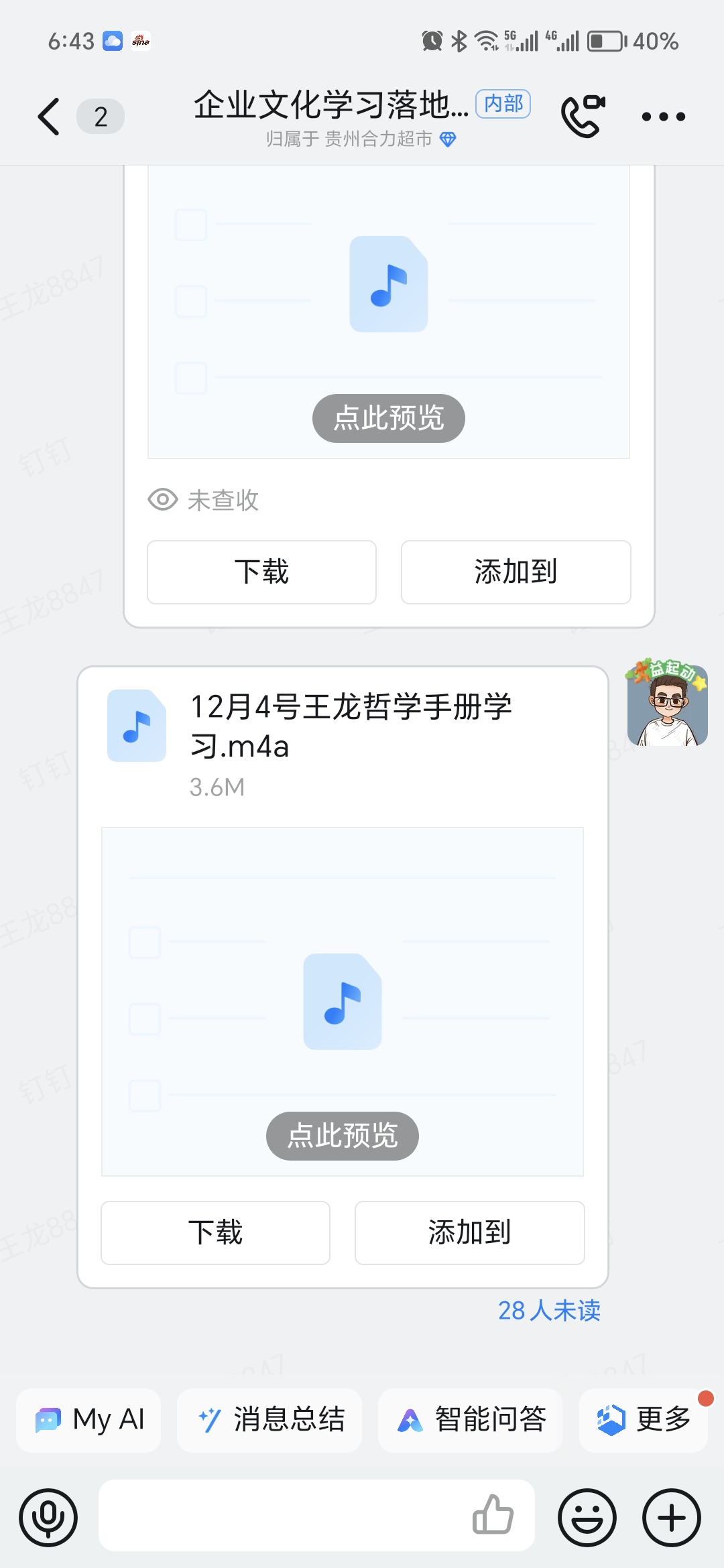Select the 消息总结 shortcut

pyautogui.click(x=269, y=1419)
